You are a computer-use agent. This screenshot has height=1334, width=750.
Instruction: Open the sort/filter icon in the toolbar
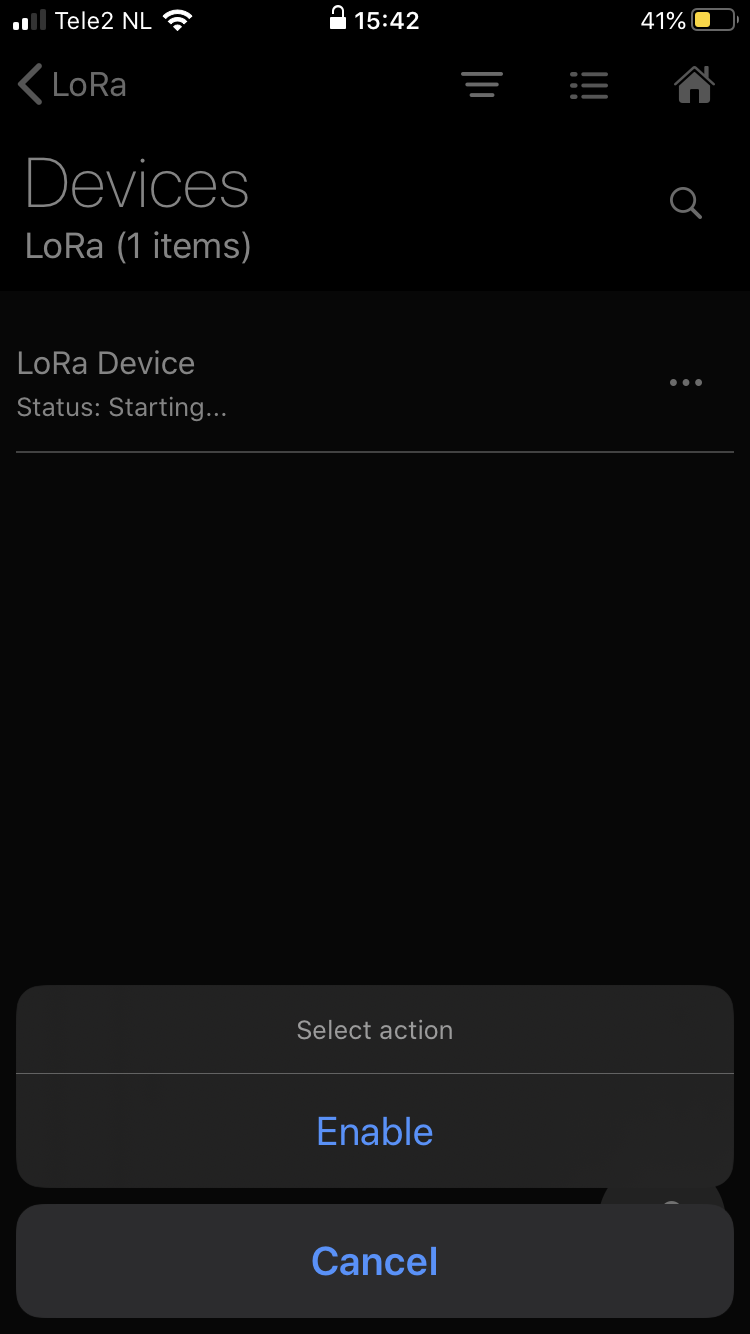coord(482,85)
